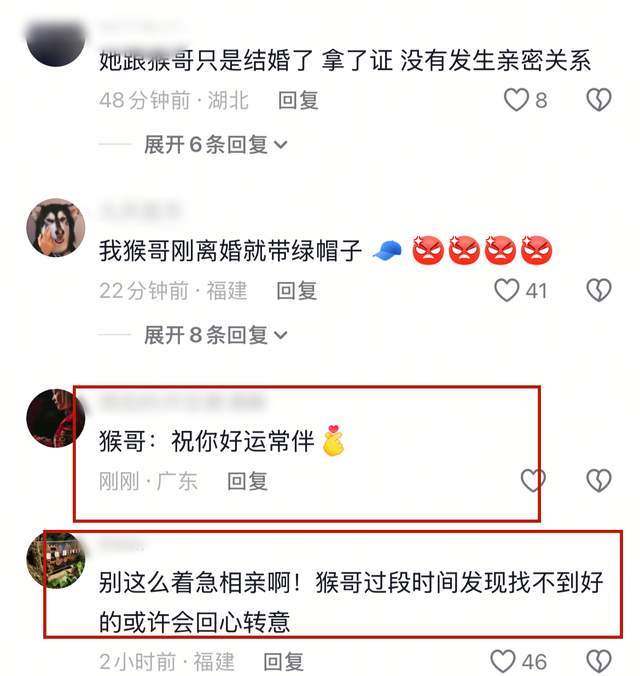Expand 展开8条回复
Screen dimensions: 640x676
[215, 335]
